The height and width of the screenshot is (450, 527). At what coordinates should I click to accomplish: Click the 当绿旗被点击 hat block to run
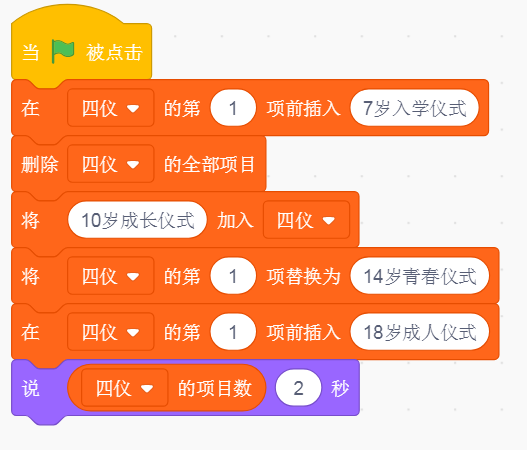(x=82, y=52)
